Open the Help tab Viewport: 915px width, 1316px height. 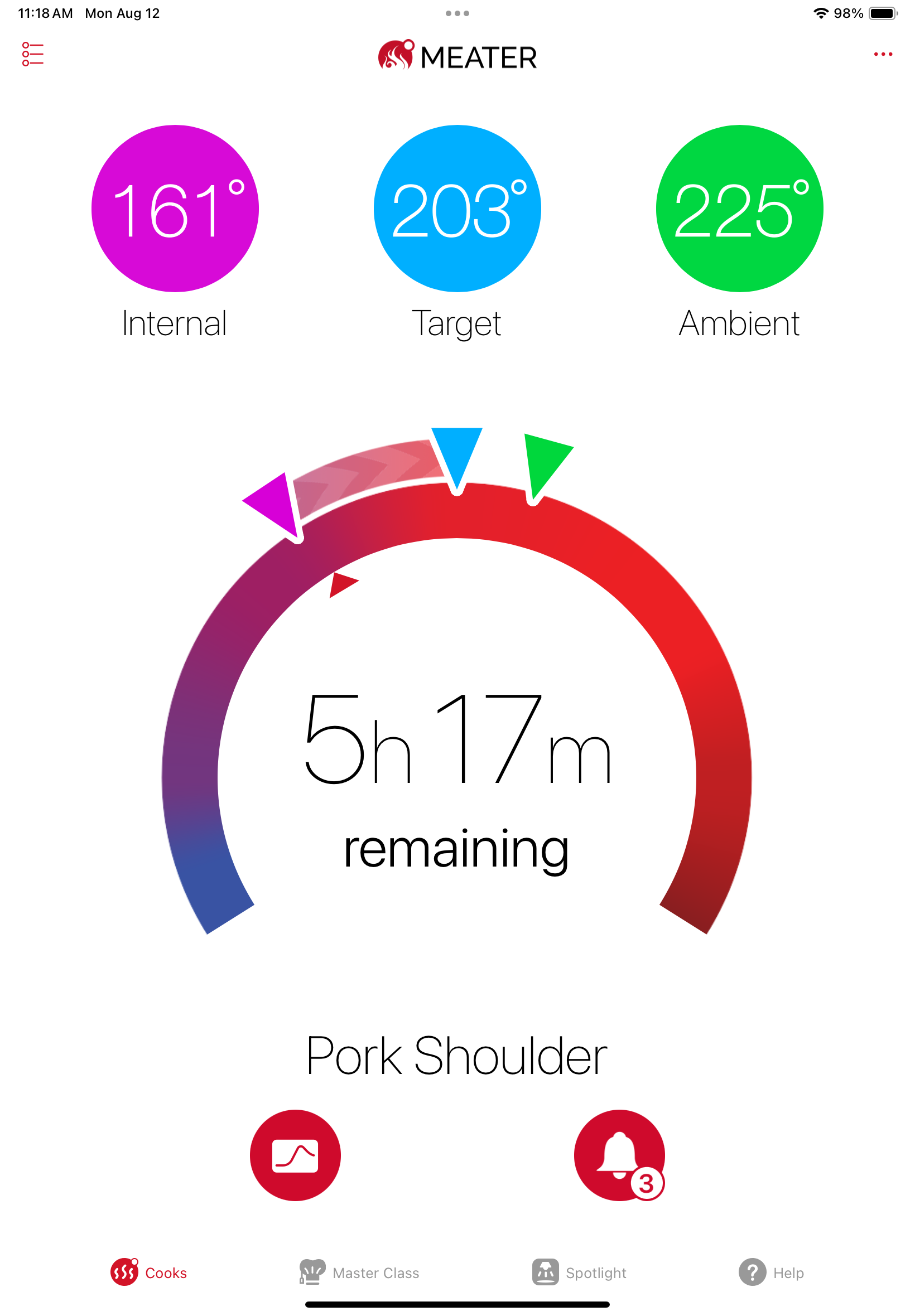(771, 1272)
